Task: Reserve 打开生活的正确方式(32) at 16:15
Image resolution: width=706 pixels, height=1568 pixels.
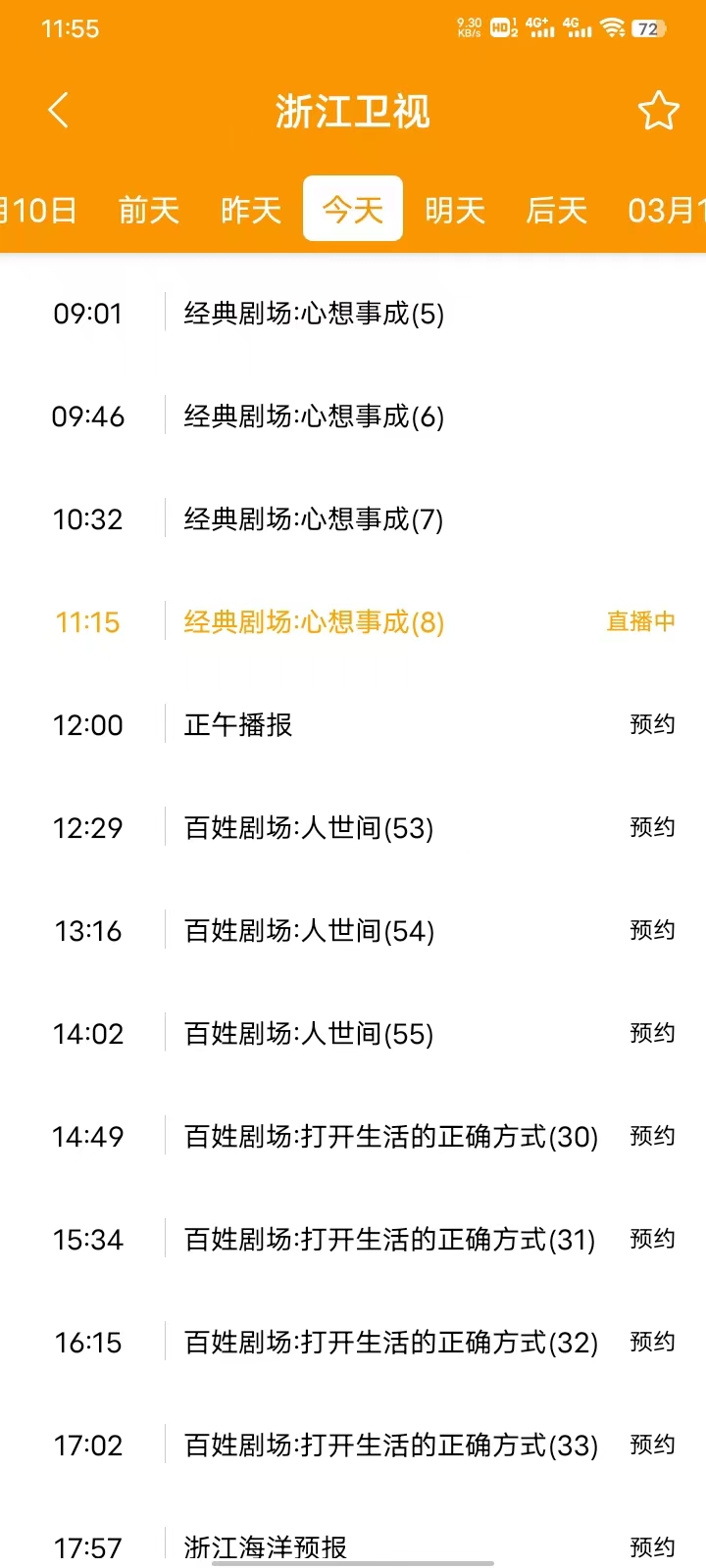Action: click(652, 1342)
